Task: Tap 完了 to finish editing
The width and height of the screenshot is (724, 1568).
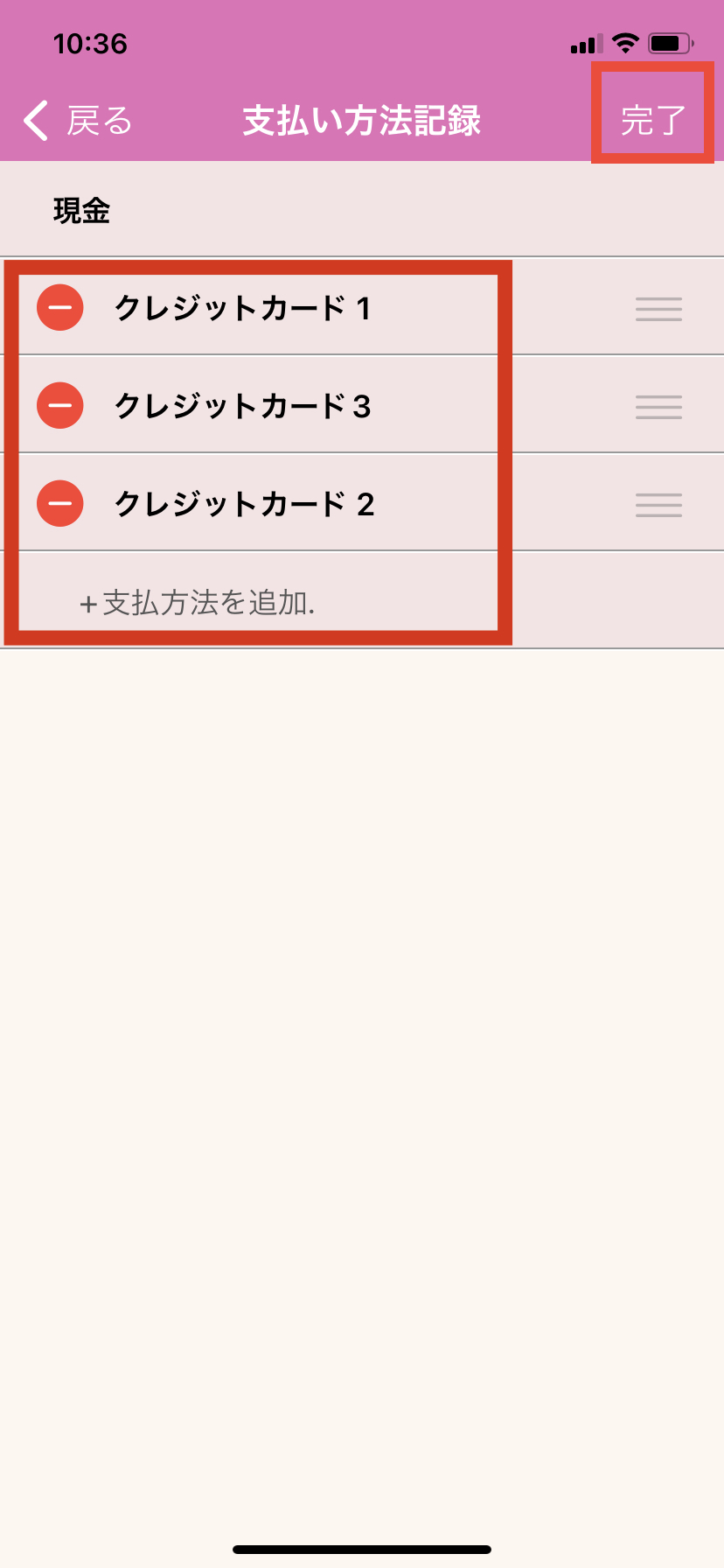Action: (652, 121)
